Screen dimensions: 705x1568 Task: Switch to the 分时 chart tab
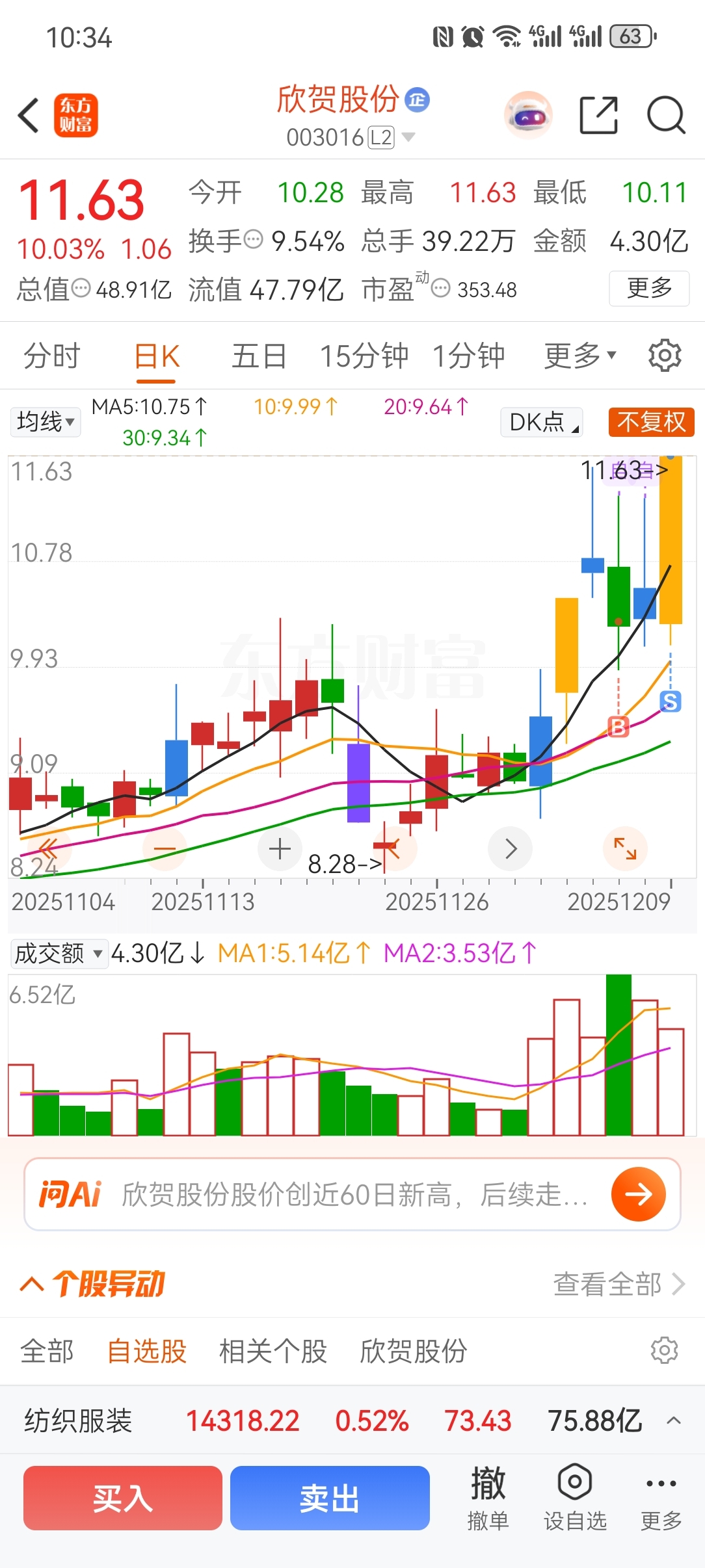pyautogui.click(x=51, y=356)
